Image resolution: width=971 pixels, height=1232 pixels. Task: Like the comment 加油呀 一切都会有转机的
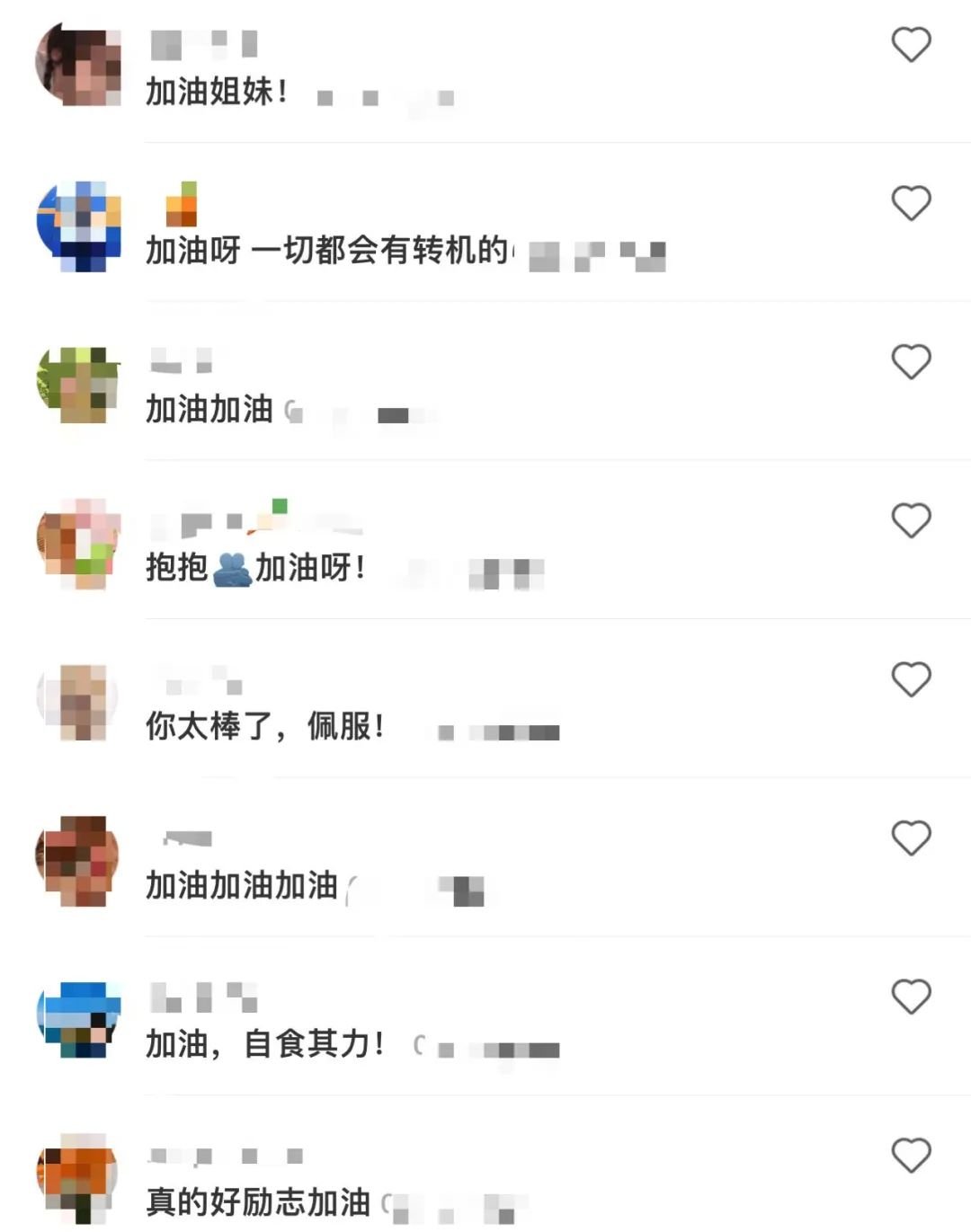(x=911, y=203)
